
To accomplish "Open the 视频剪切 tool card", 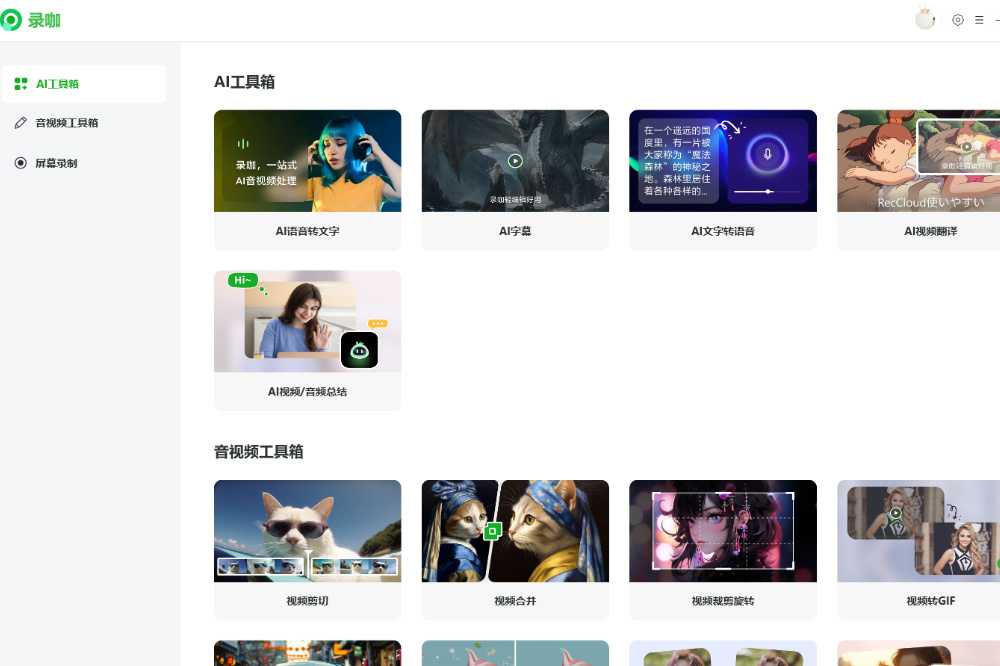I will tap(307, 550).
